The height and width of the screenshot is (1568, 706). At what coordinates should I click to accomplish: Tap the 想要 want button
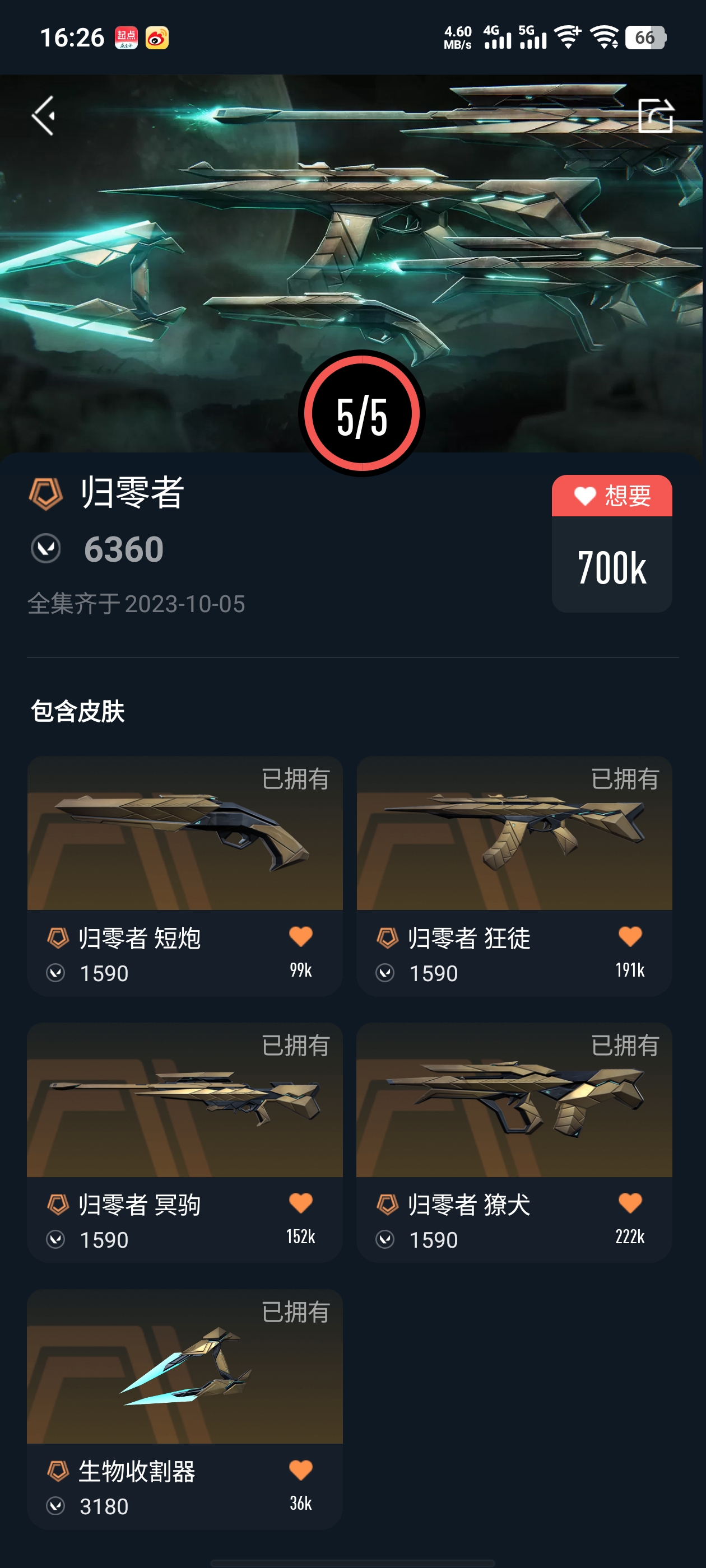click(x=611, y=496)
